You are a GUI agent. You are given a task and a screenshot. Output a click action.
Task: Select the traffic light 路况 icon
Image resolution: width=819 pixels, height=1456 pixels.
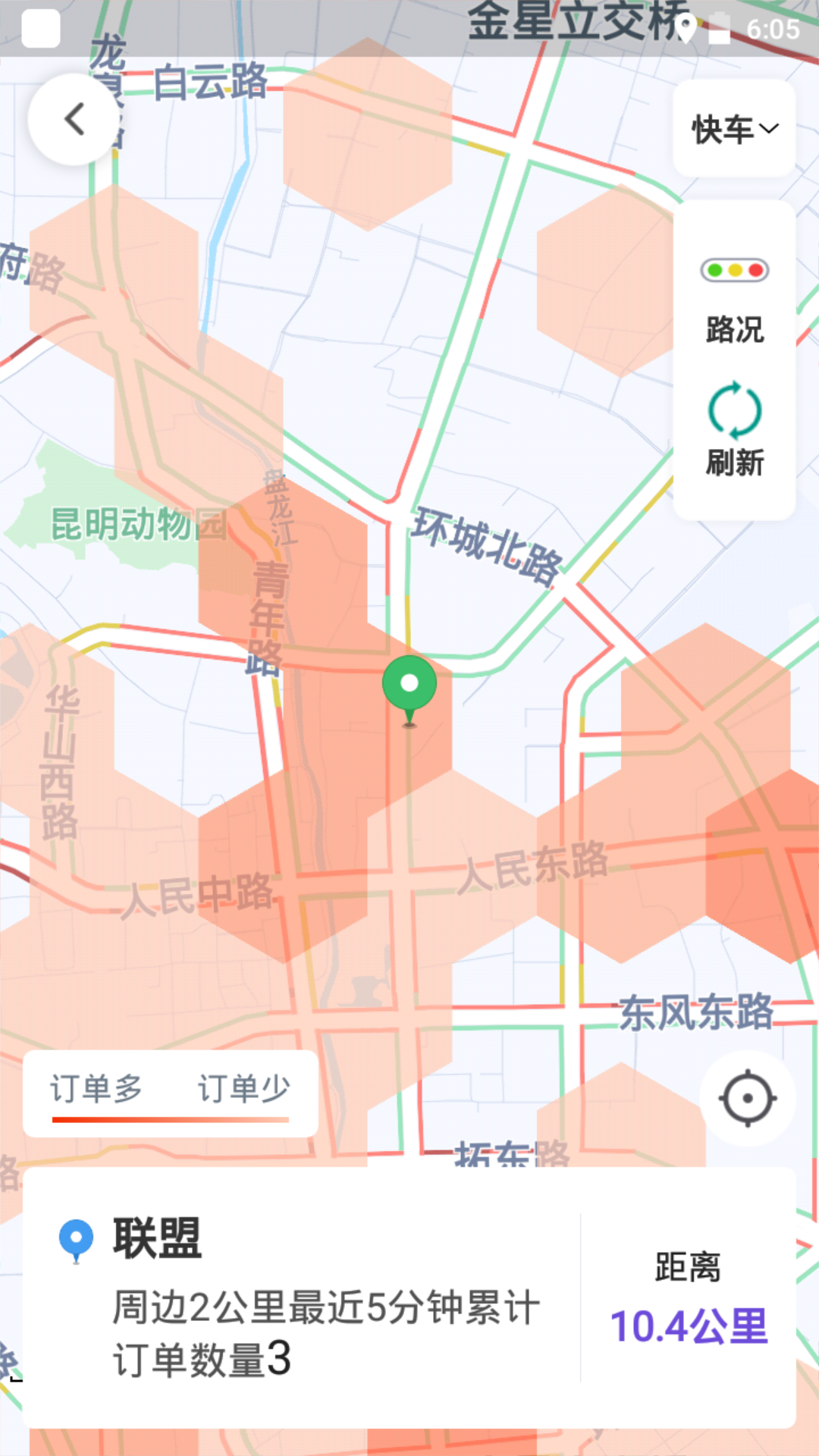point(733,269)
